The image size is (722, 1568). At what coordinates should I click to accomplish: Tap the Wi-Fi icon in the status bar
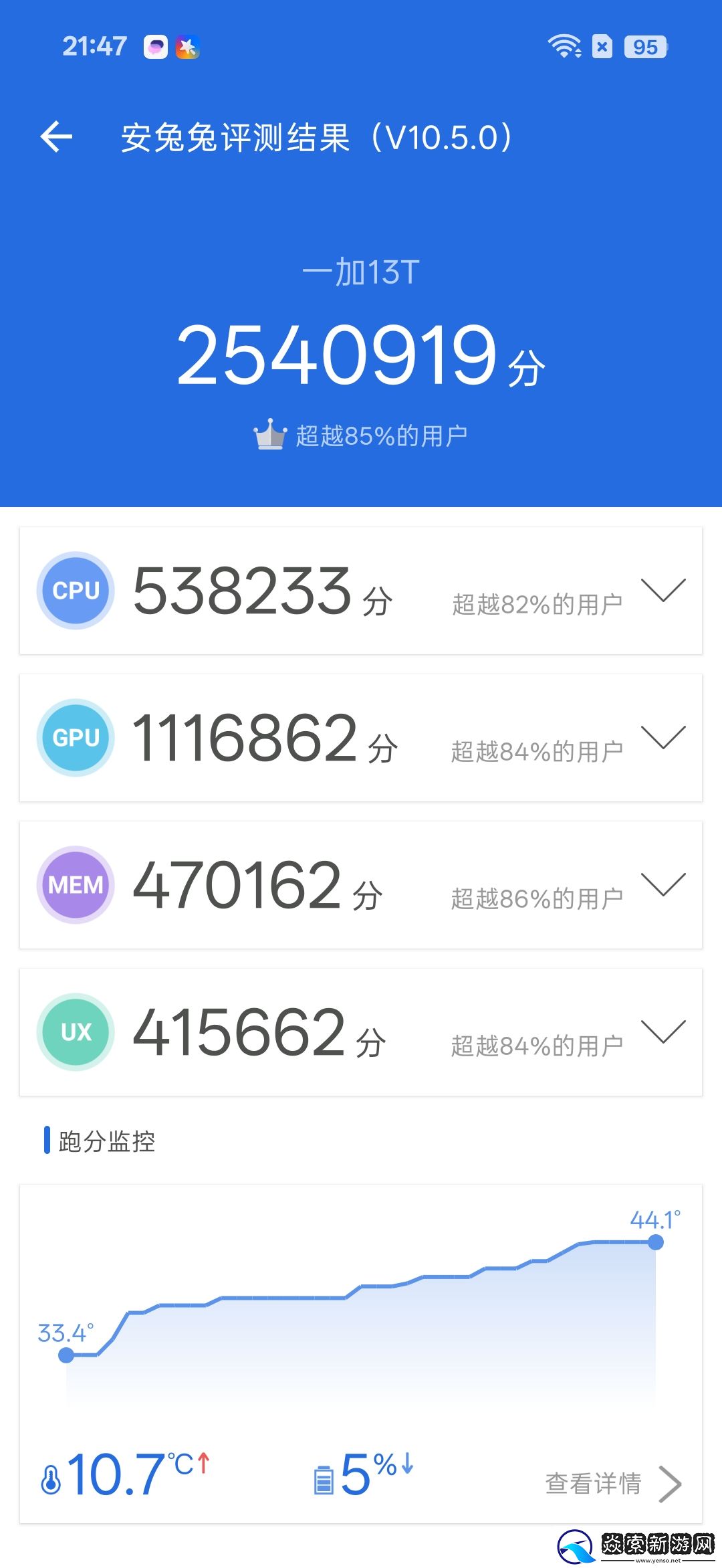pos(564,45)
